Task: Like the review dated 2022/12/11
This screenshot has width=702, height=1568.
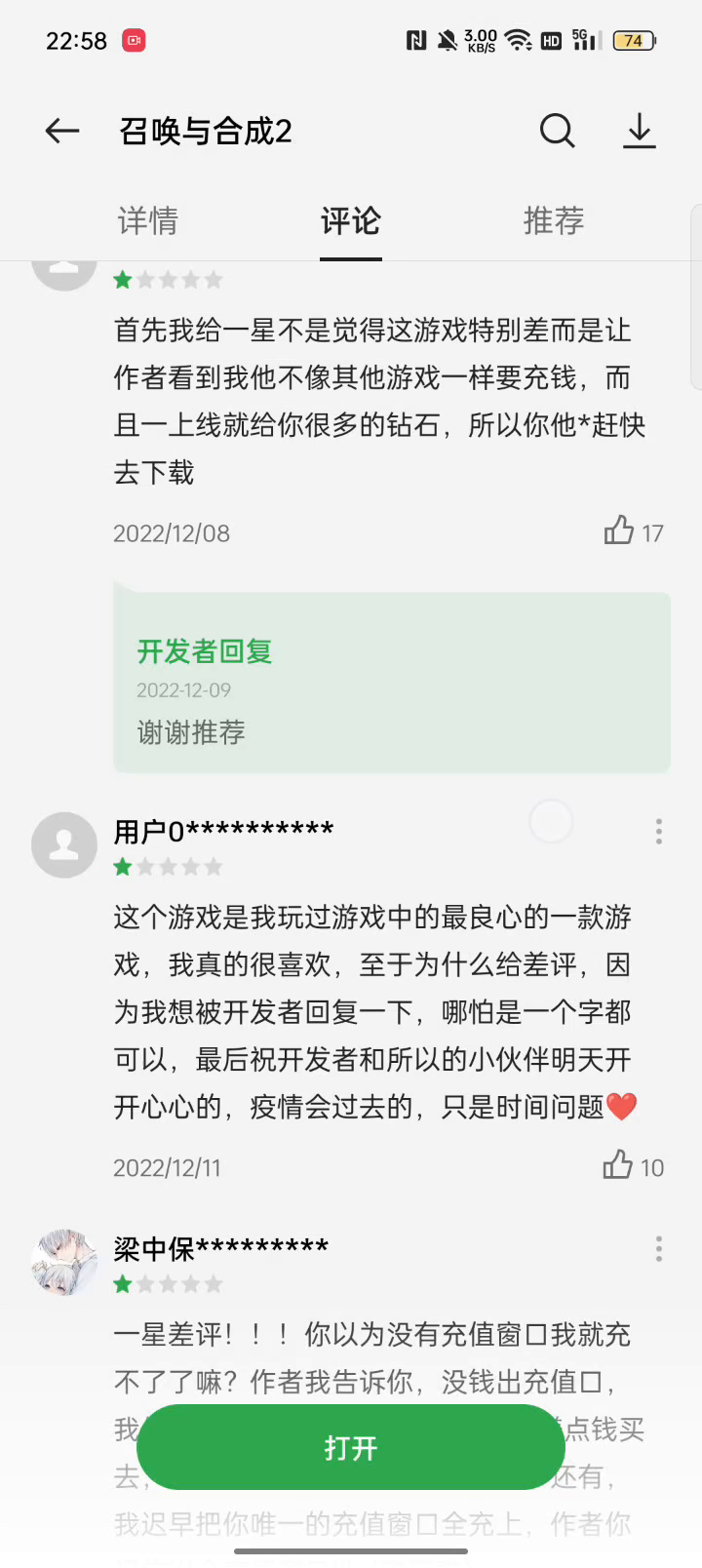Action: click(x=618, y=1165)
